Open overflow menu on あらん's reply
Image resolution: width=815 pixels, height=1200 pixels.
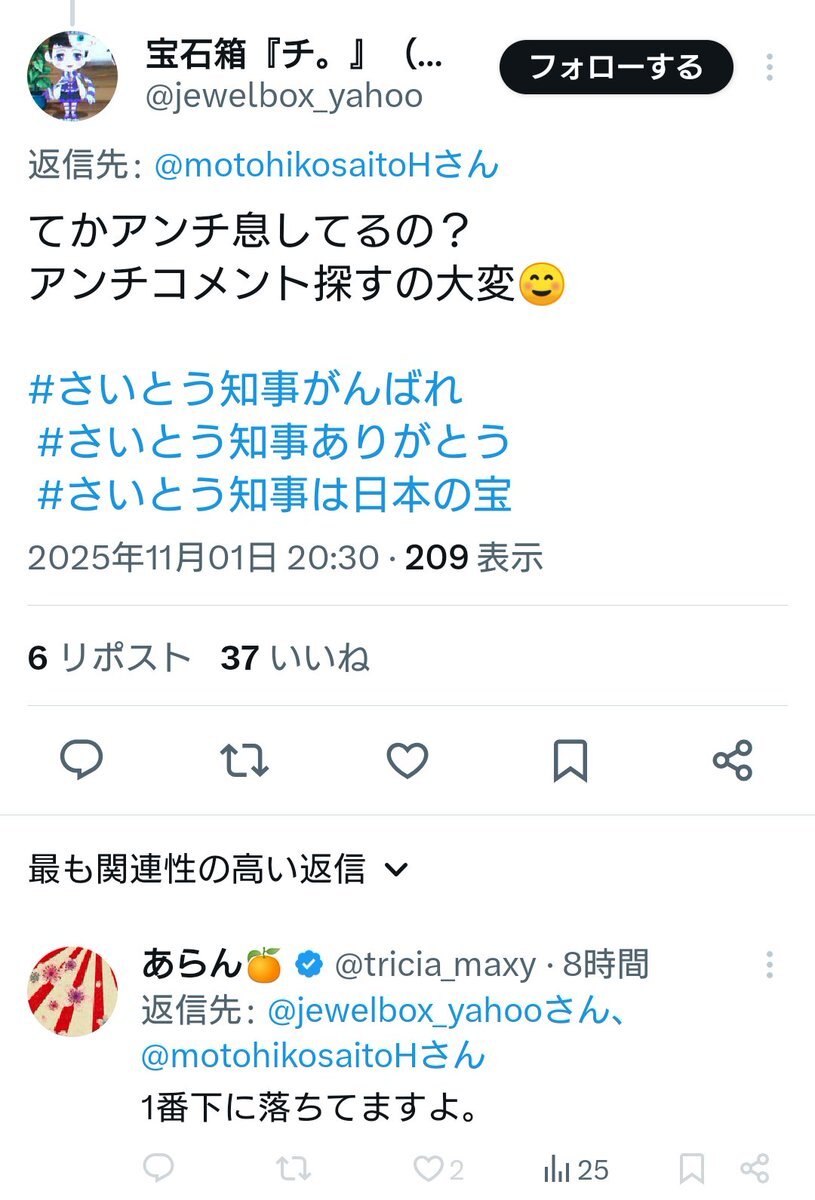(769, 964)
